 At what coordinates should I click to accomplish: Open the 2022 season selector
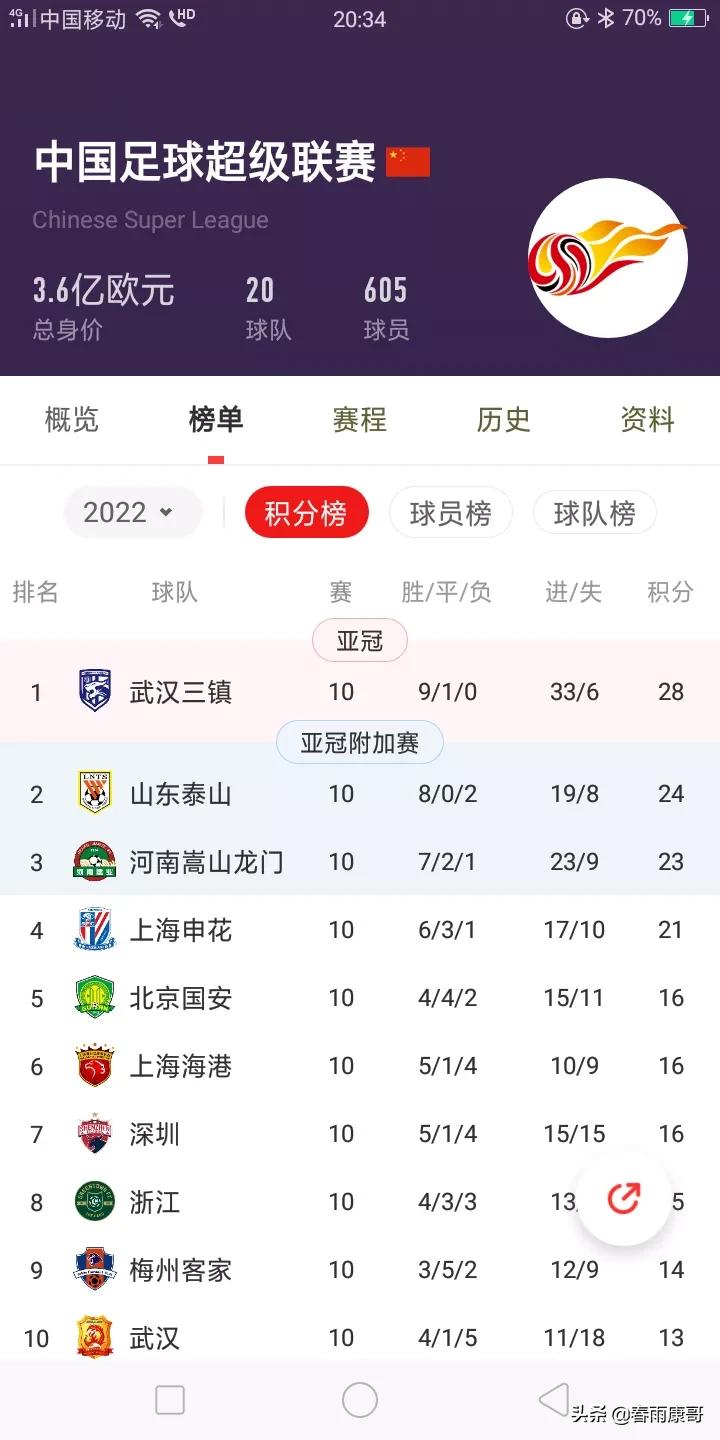(131, 512)
